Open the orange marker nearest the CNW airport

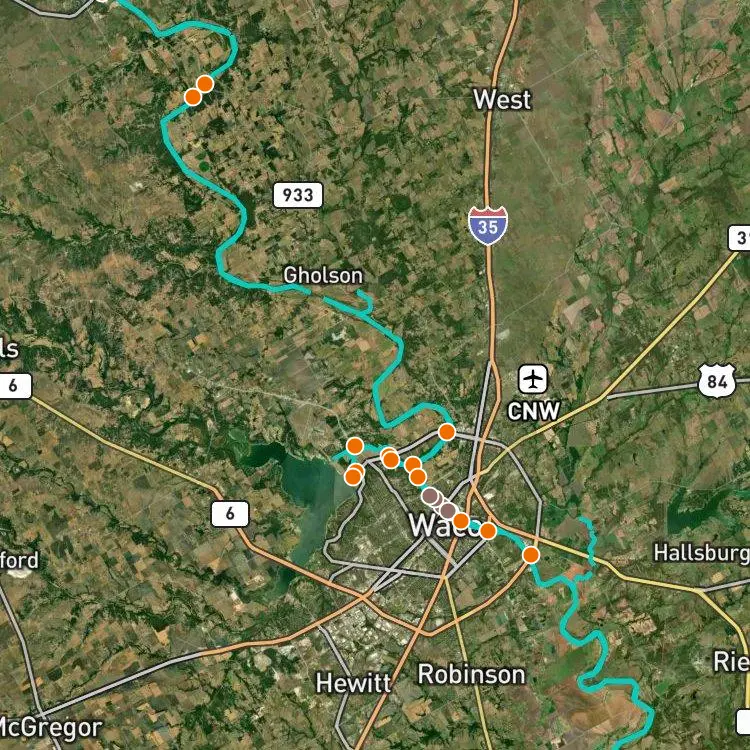[447, 432]
